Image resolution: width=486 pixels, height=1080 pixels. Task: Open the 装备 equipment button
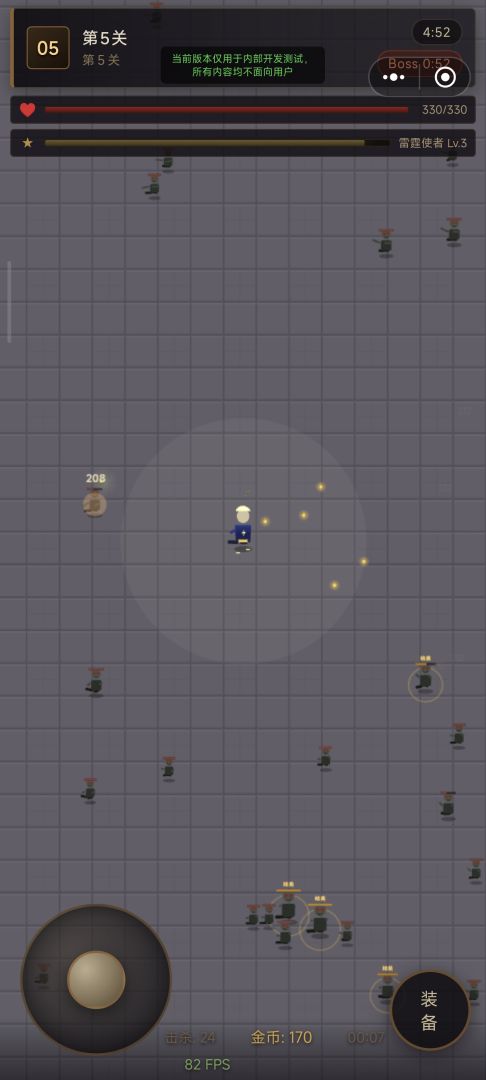[x=430, y=1010]
